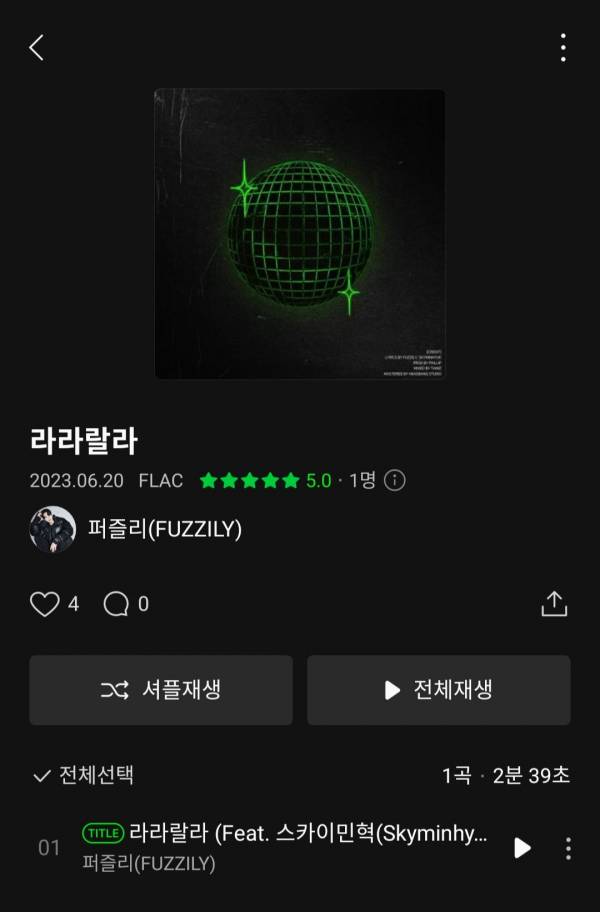
Task: Tap 전체재생 to play all
Action: click(x=438, y=690)
